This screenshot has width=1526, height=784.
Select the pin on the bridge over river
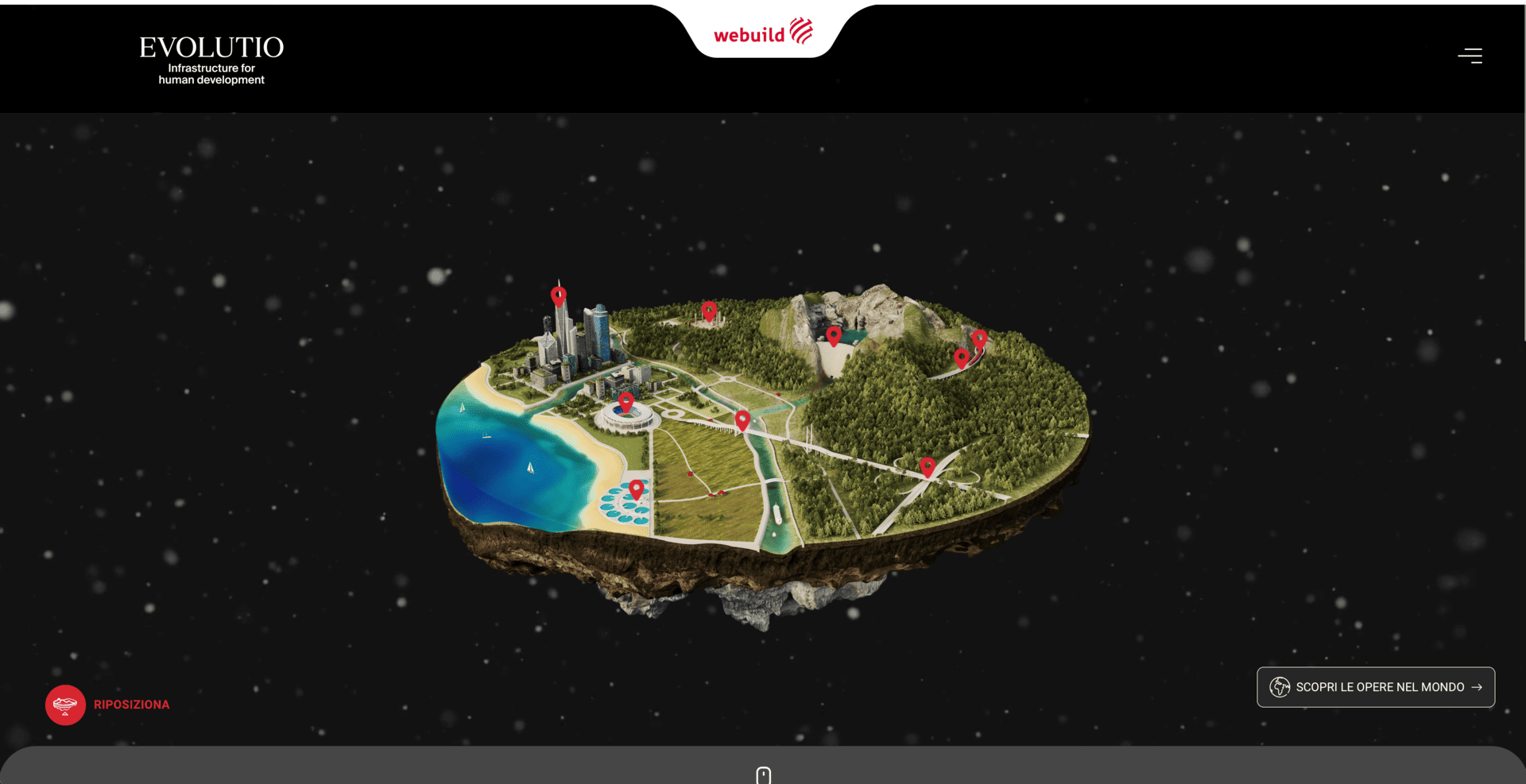tap(742, 419)
